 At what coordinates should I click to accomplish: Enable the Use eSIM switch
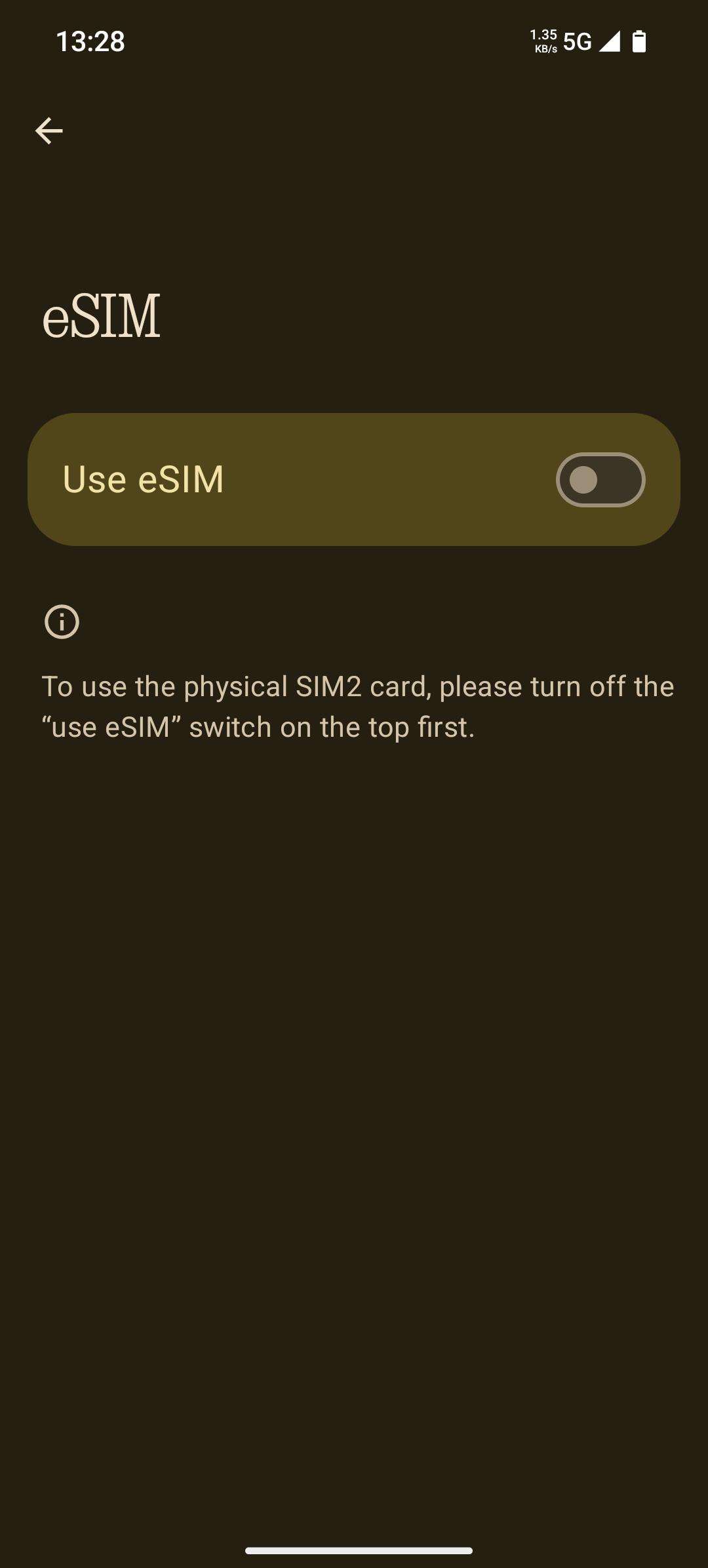coord(600,480)
